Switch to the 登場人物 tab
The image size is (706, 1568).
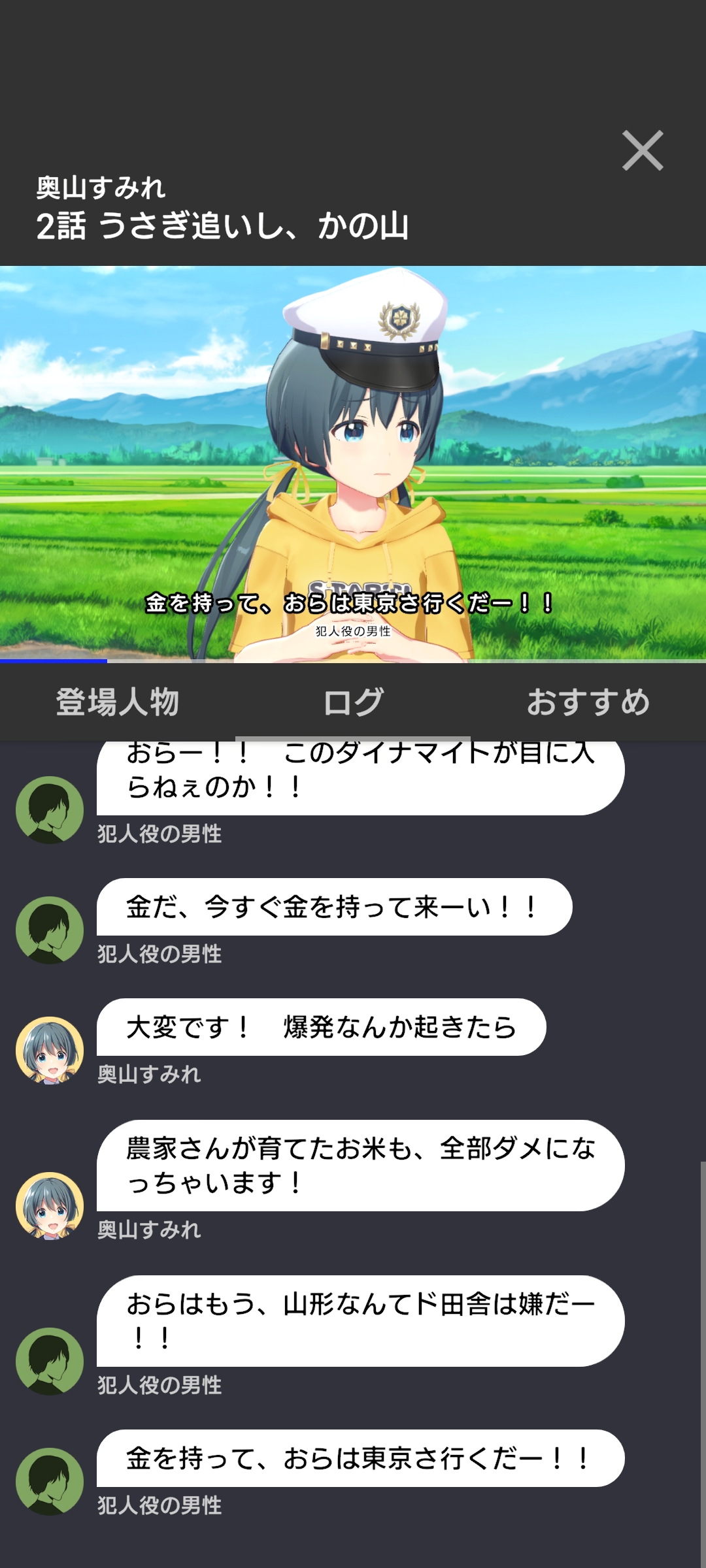point(118,702)
